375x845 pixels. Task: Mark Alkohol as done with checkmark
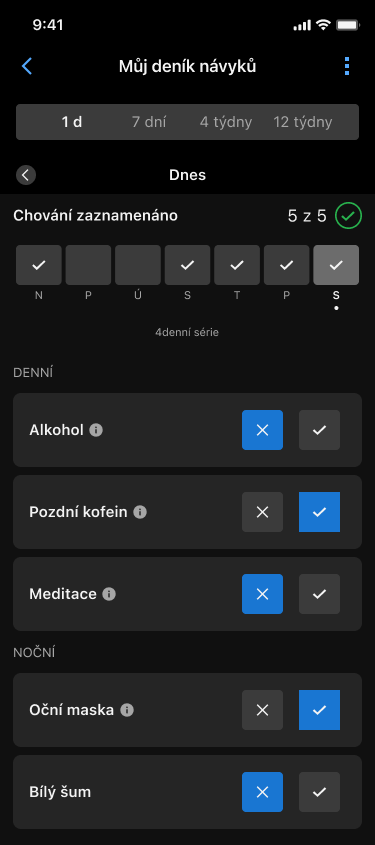point(320,430)
